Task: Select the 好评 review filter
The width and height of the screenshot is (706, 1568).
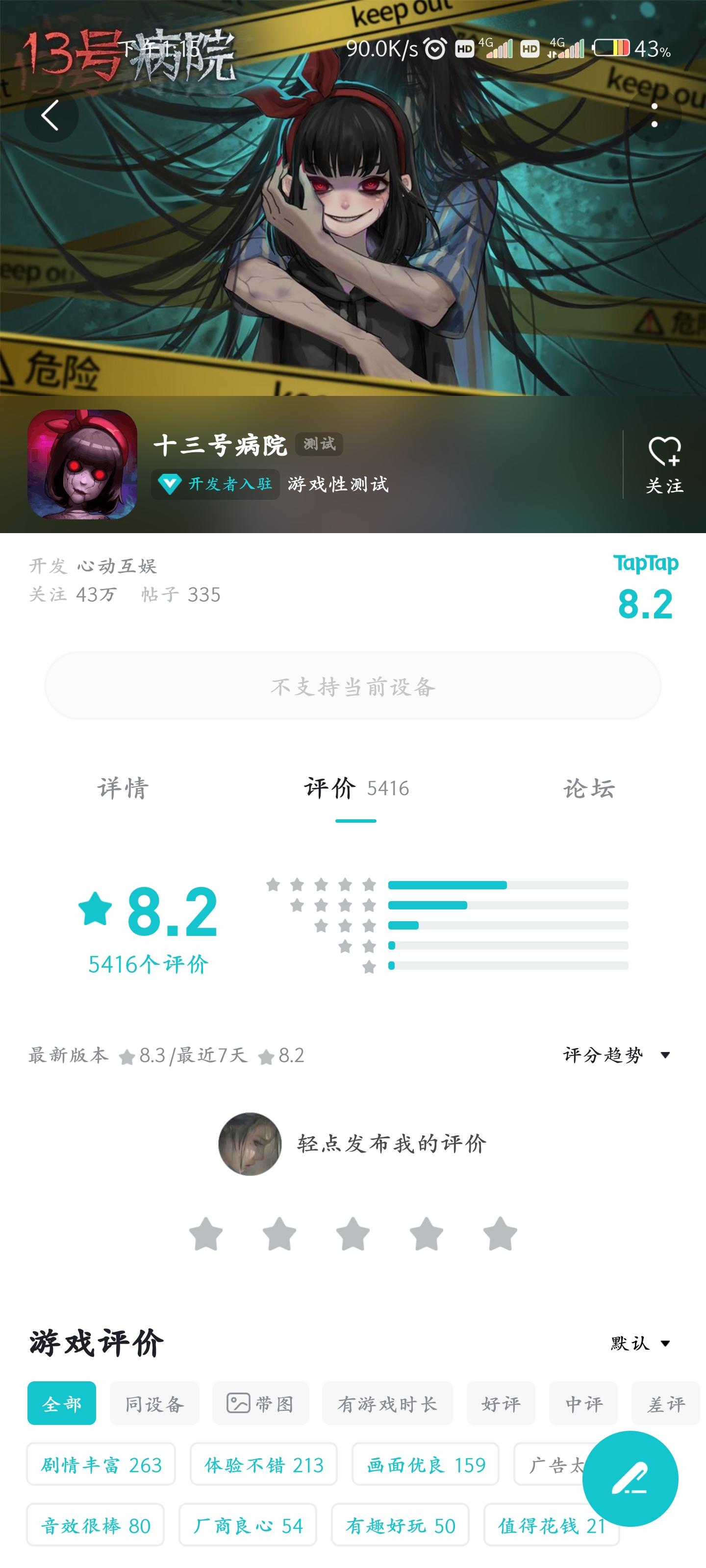Action: coord(501,1403)
